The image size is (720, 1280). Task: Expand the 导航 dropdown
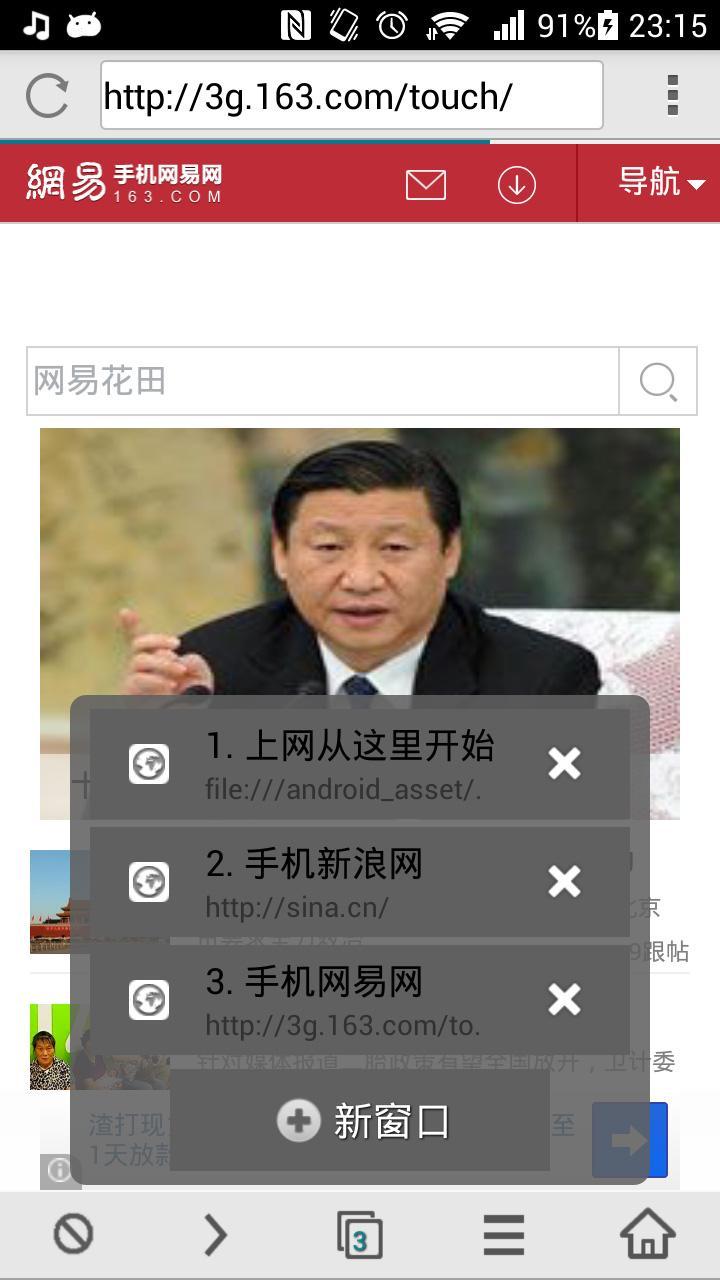(660, 182)
